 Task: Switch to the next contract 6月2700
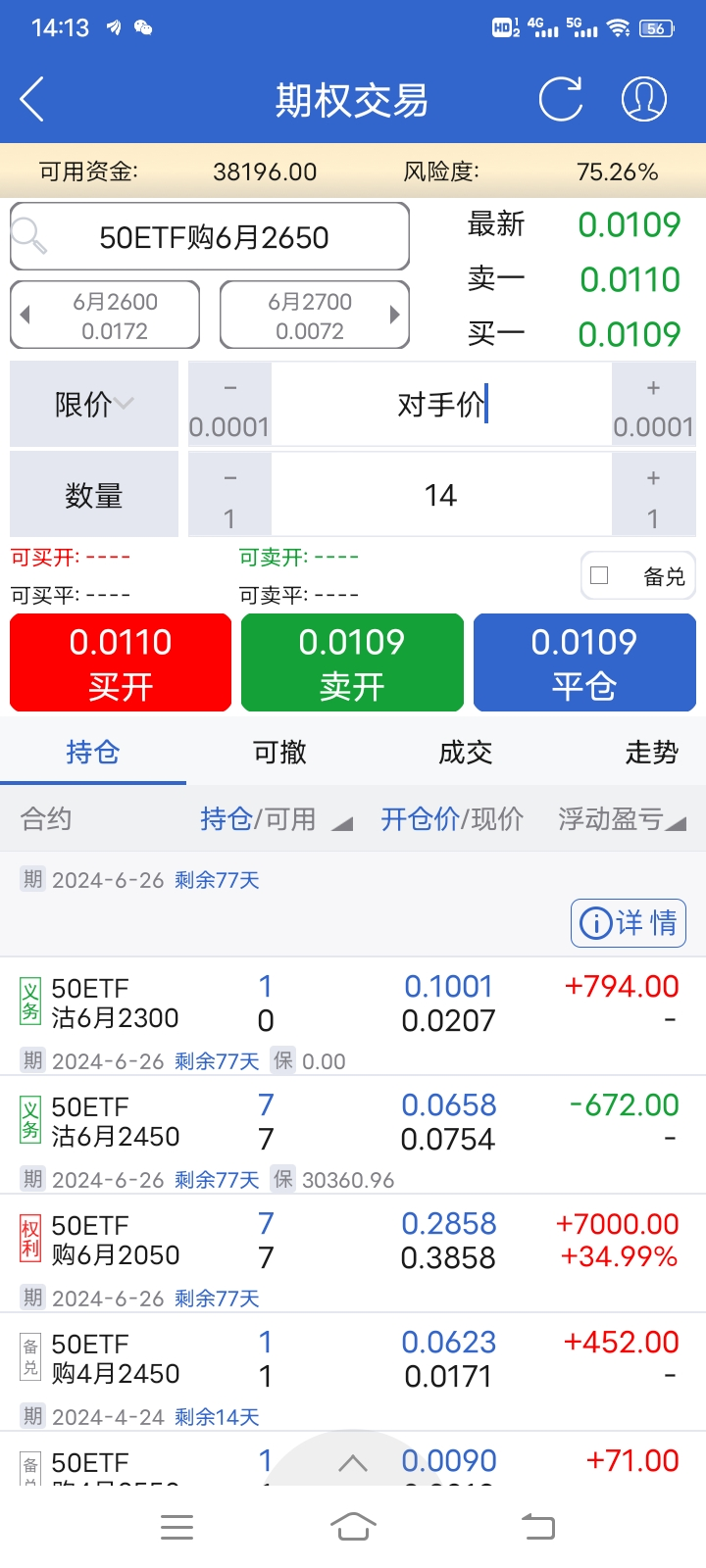point(312,316)
